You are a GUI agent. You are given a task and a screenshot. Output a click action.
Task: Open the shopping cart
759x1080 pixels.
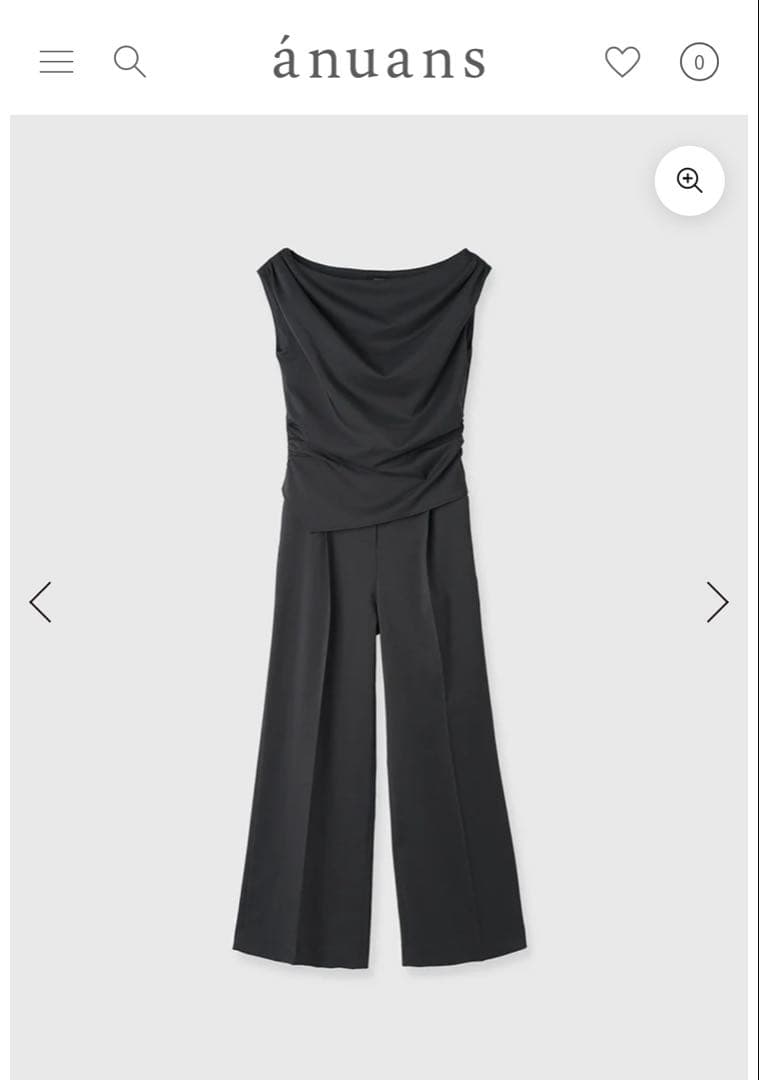[699, 62]
